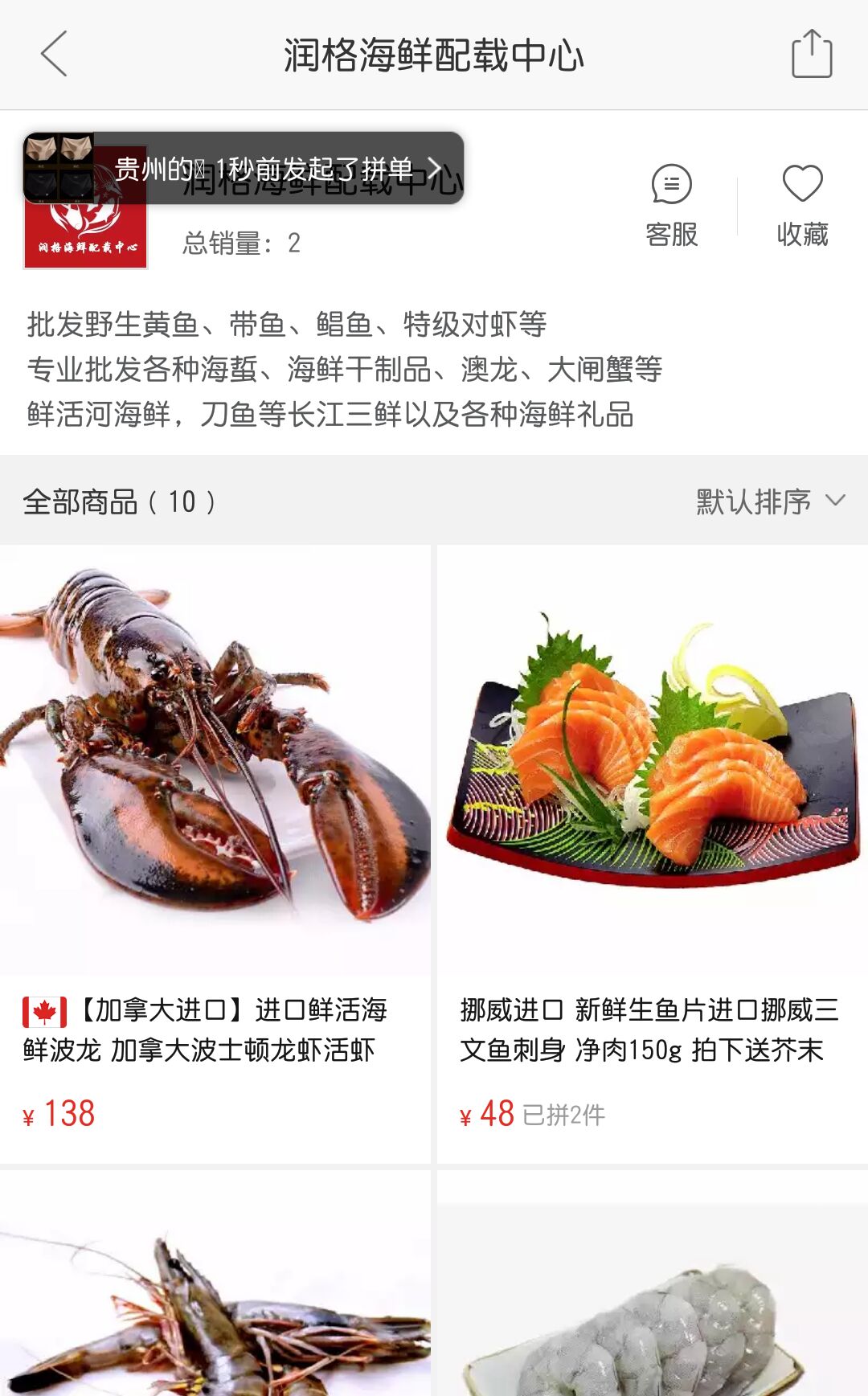This screenshot has height=1396, width=868.
Task: Tap the heart icon to favorite the shop
Action: click(802, 183)
